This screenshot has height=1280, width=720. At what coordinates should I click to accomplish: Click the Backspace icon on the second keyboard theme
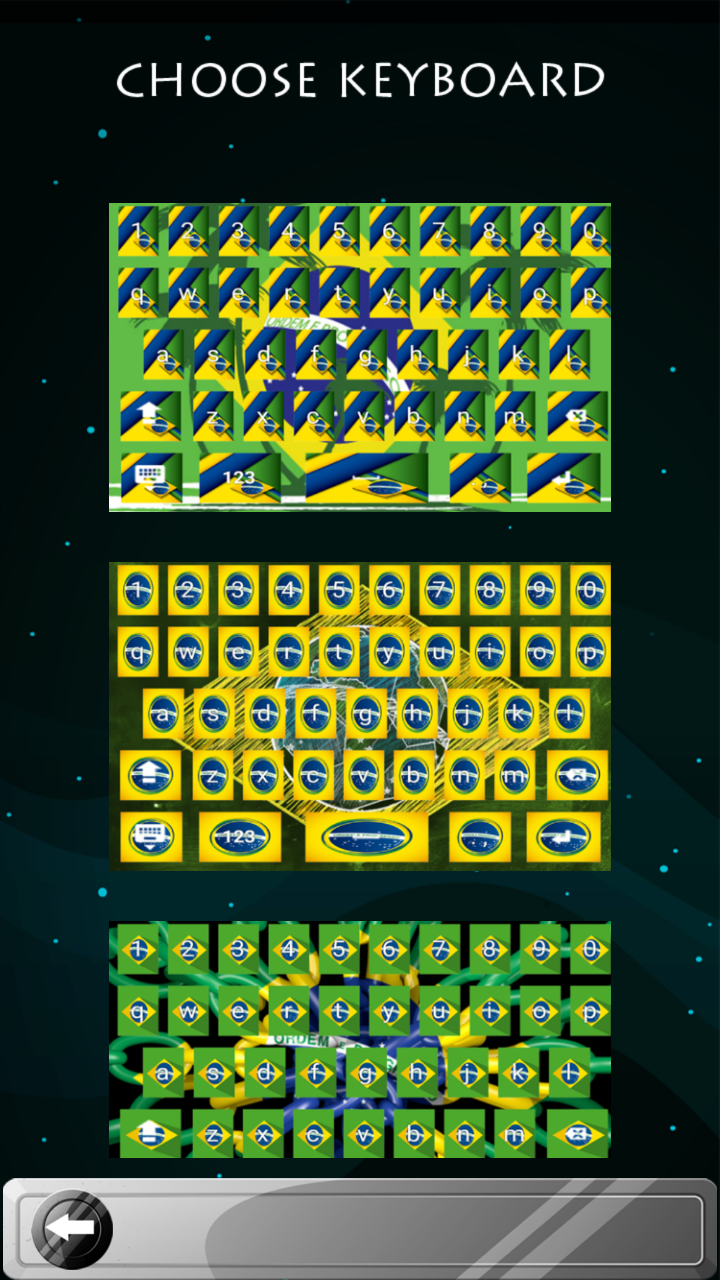click(573, 770)
